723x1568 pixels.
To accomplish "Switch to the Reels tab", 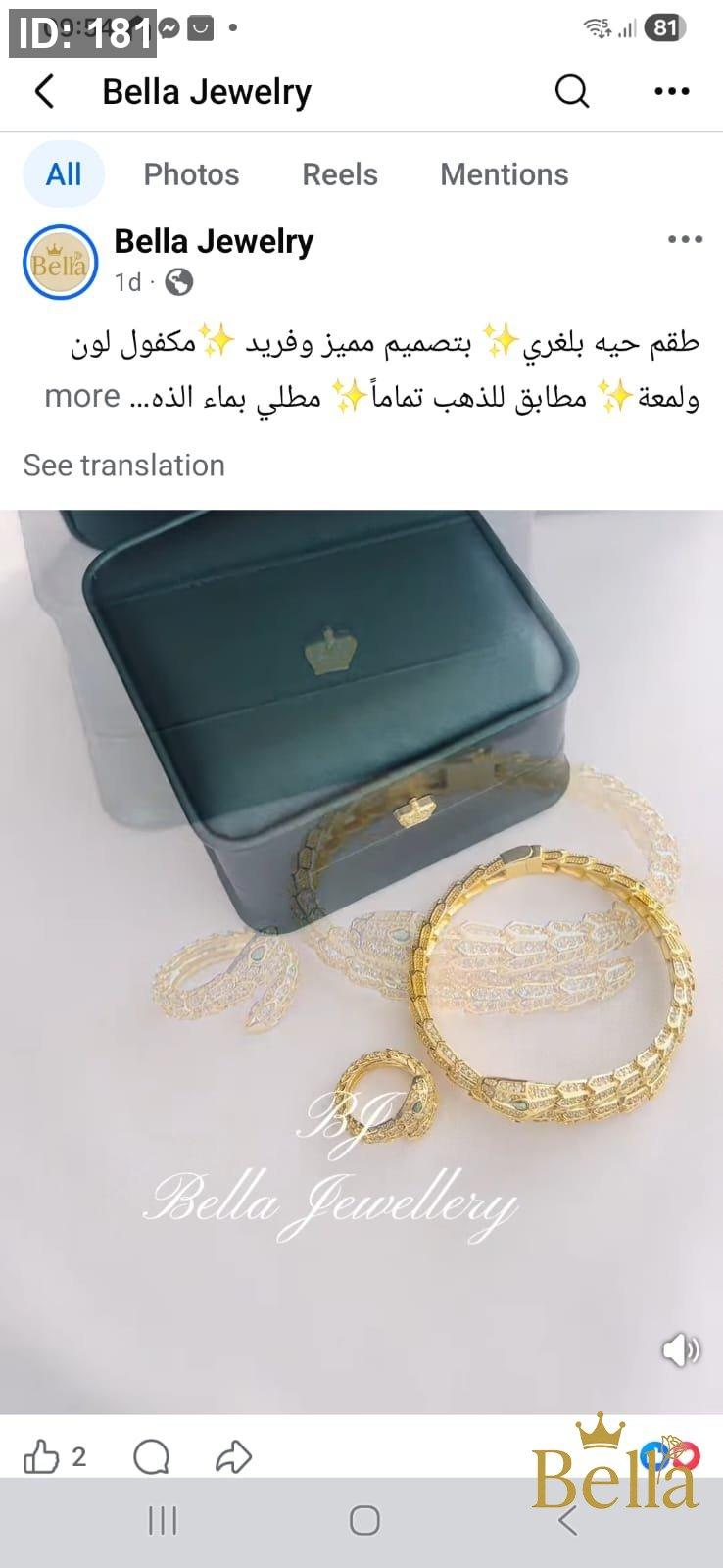I will tap(340, 174).
